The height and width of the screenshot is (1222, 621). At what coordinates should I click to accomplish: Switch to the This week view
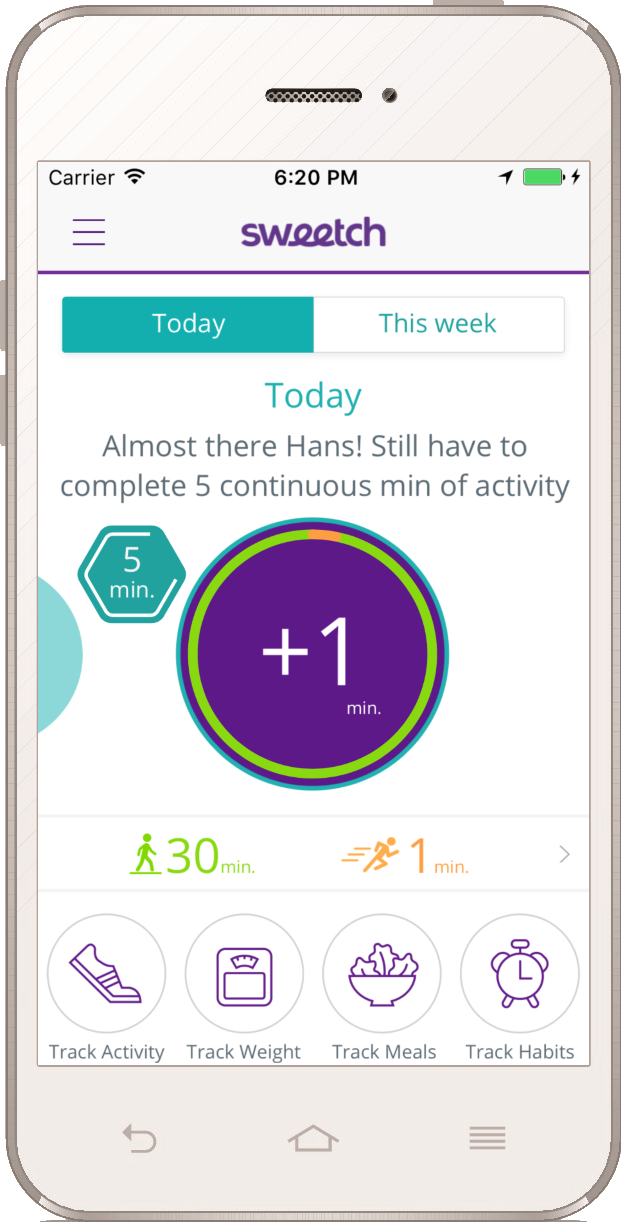point(438,324)
